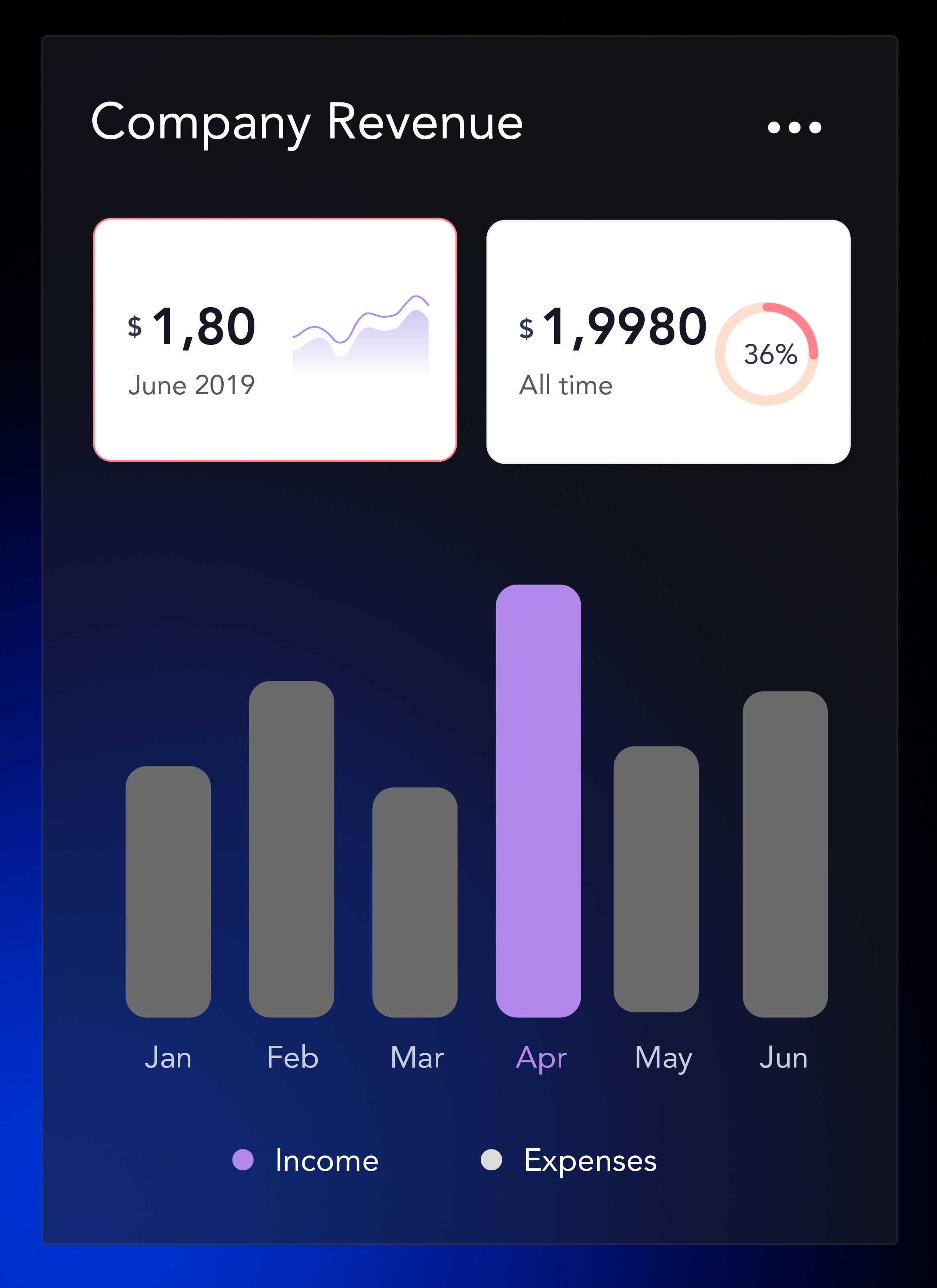Image resolution: width=937 pixels, height=1288 pixels.
Task: Select the Jun bar in the chart
Action: pyautogui.click(x=785, y=854)
